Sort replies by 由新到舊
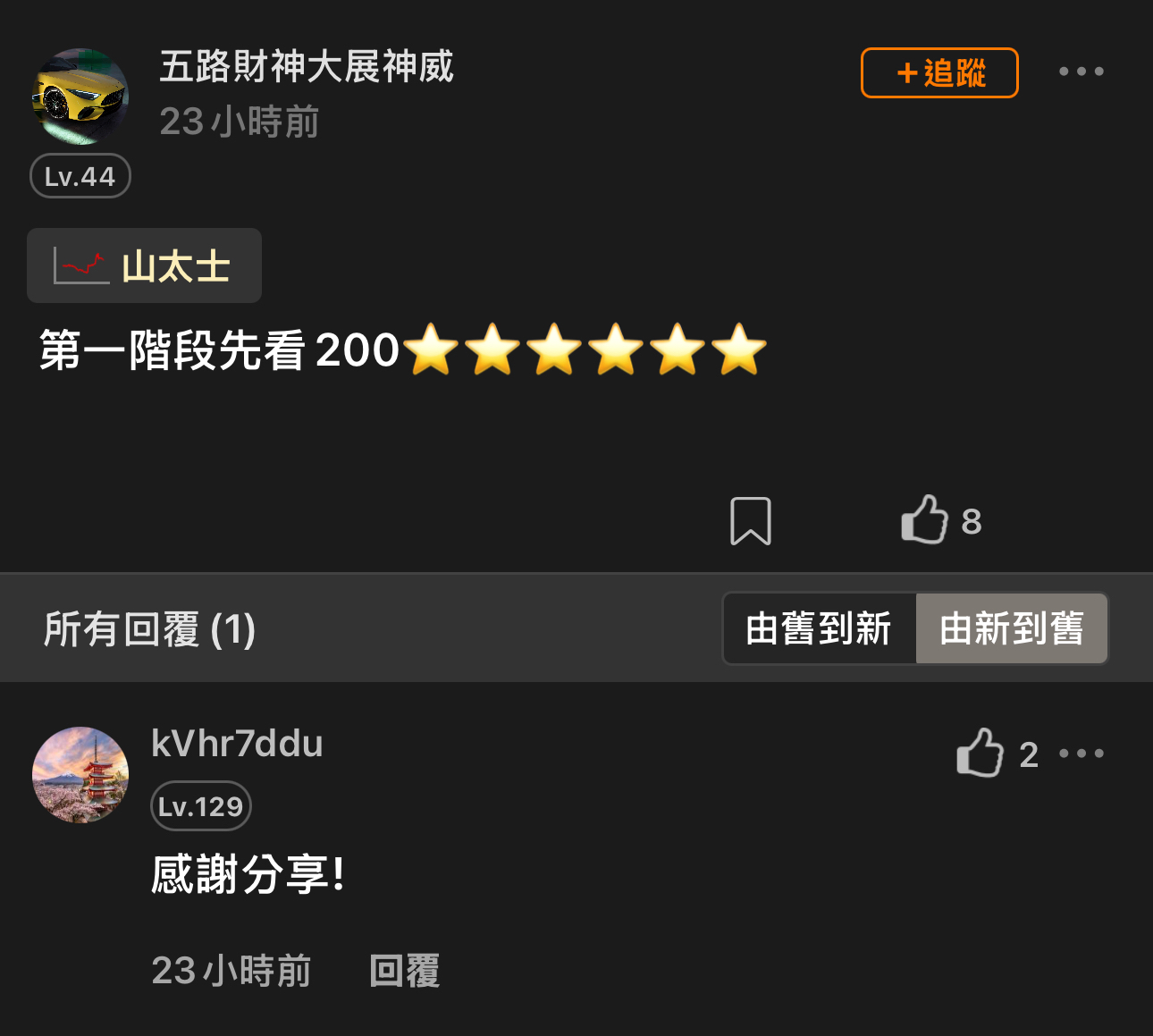Image resolution: width=1153 pixels, height=1036 pixels. click(x=1012, y=628)
